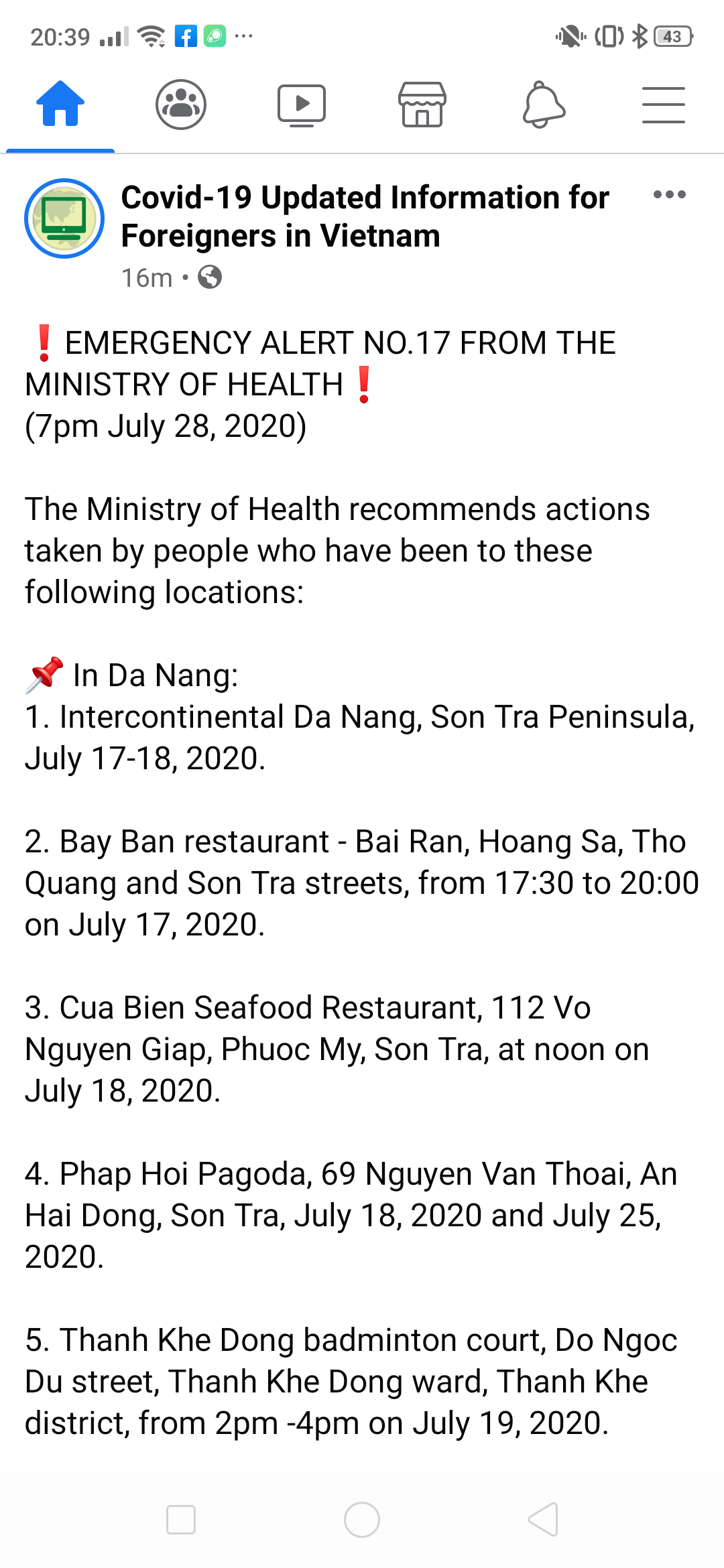This screenshot has height=1568, width=724.
Task: Open the Marketplace tab
Action: click(x=422, y=105)
